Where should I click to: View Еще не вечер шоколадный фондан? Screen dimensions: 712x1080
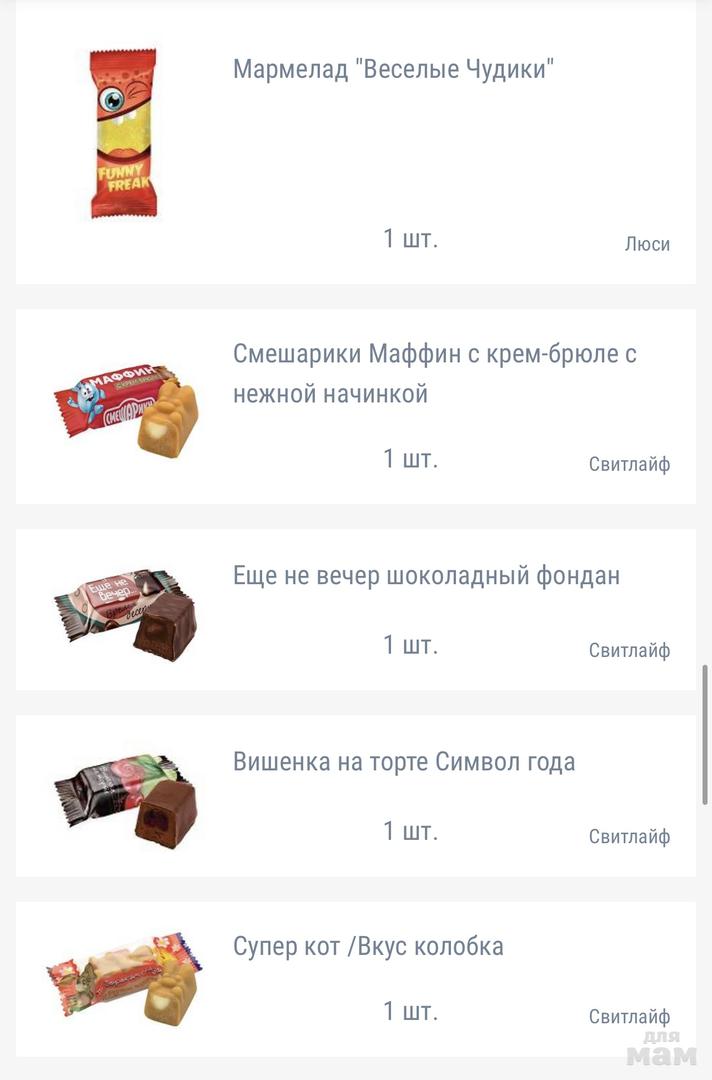tap(426, 576)
